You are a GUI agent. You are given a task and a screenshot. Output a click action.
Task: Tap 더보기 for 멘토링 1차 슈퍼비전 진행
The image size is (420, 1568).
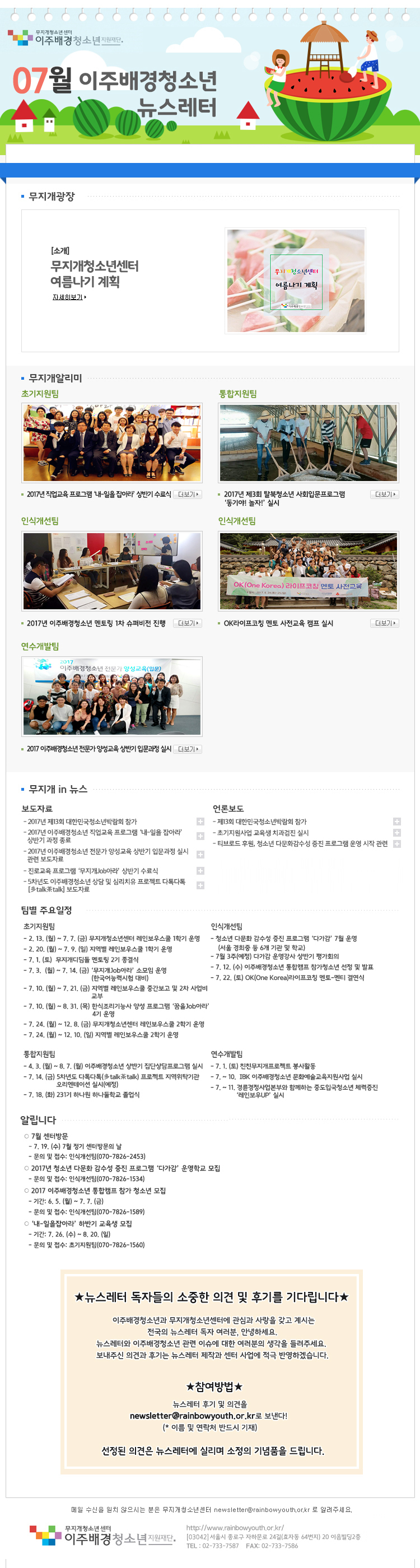click(188, 623)
